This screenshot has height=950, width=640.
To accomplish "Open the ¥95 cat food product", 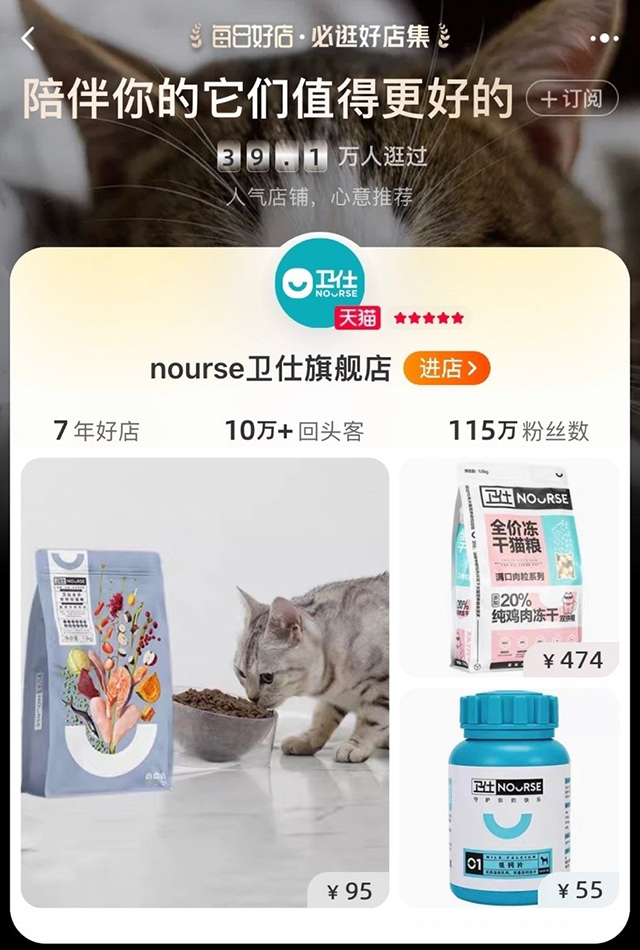I will [x=205, y=682].
